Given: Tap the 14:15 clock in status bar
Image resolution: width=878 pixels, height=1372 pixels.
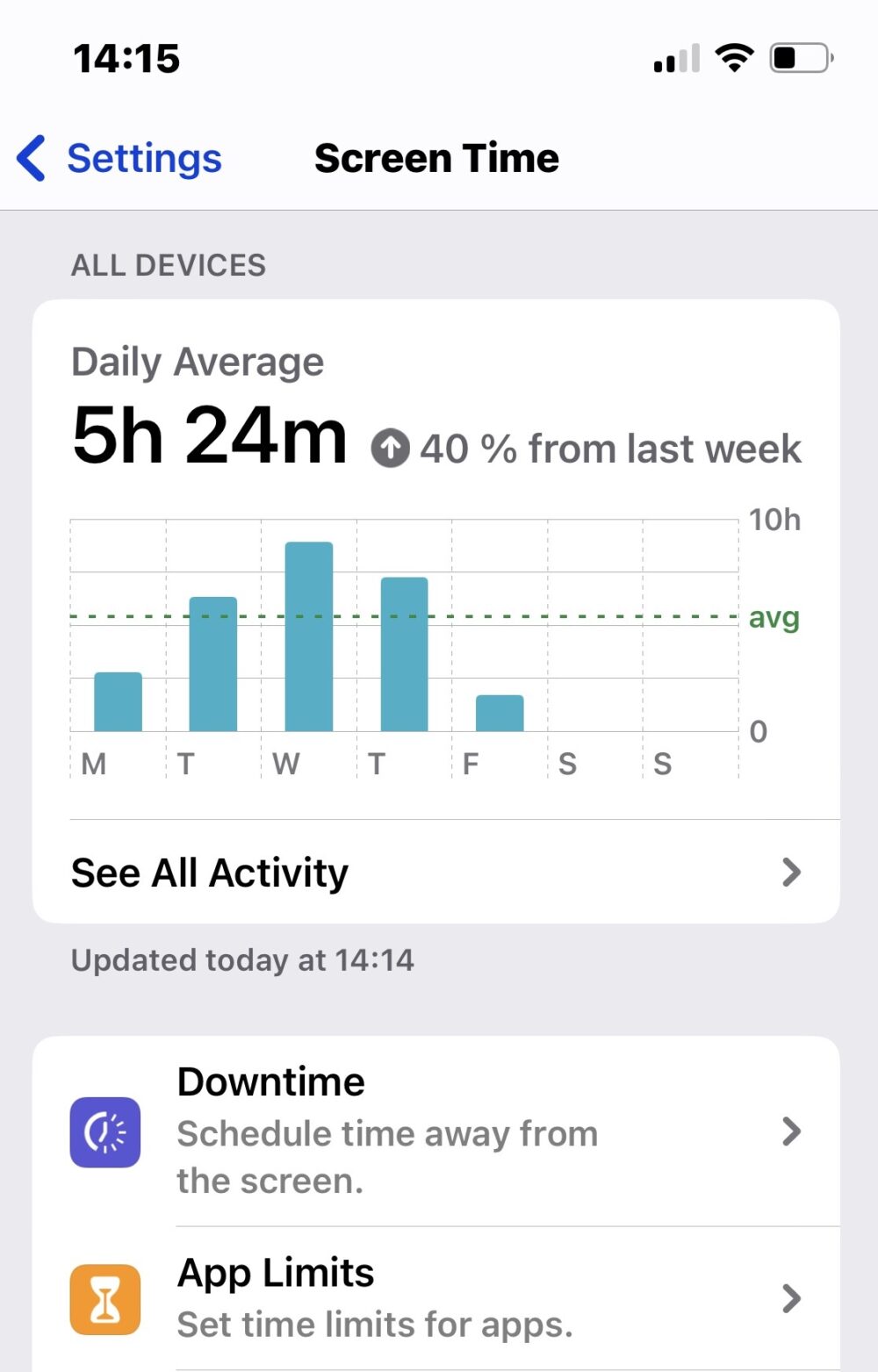Looking at the screenshot, I should (126, 58).
